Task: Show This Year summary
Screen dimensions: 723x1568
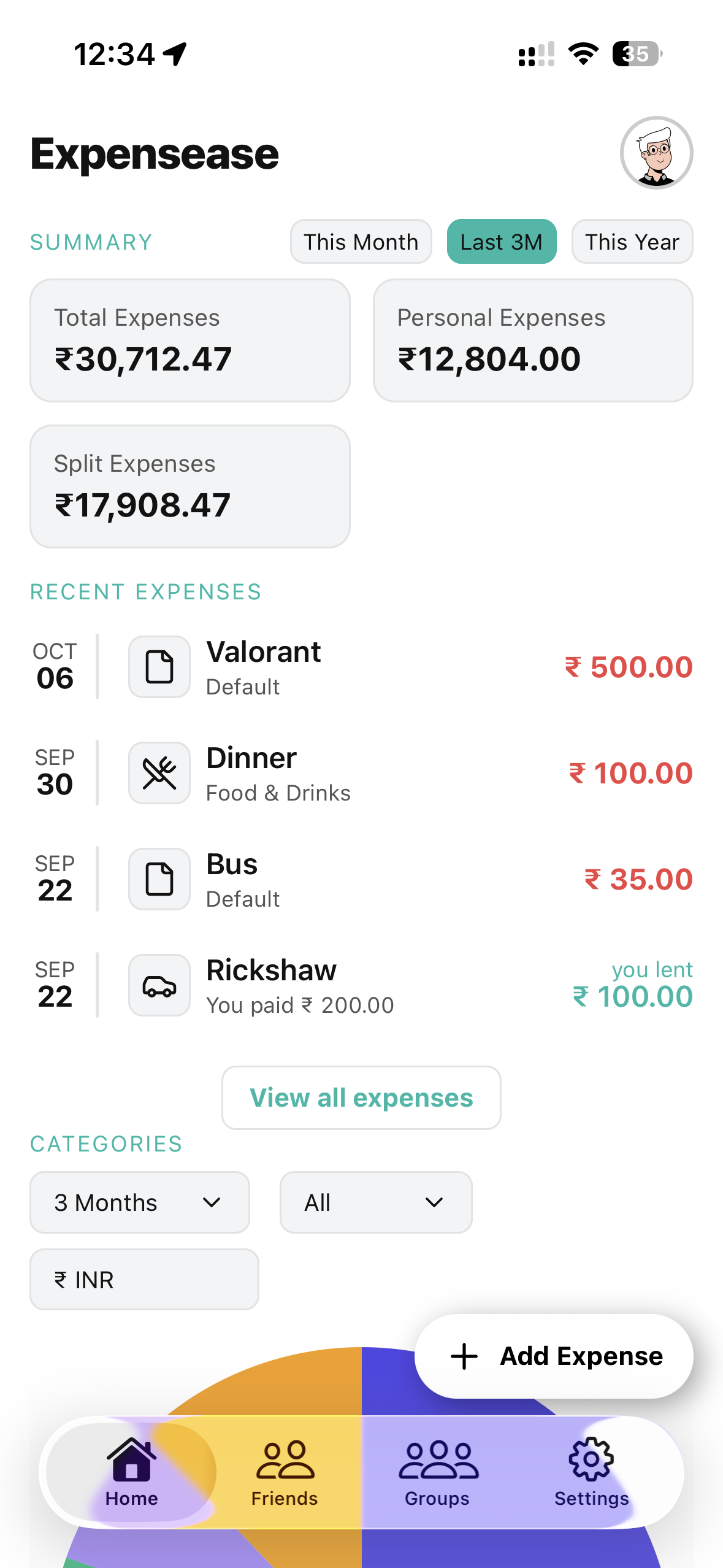Action: pos(632,242)
